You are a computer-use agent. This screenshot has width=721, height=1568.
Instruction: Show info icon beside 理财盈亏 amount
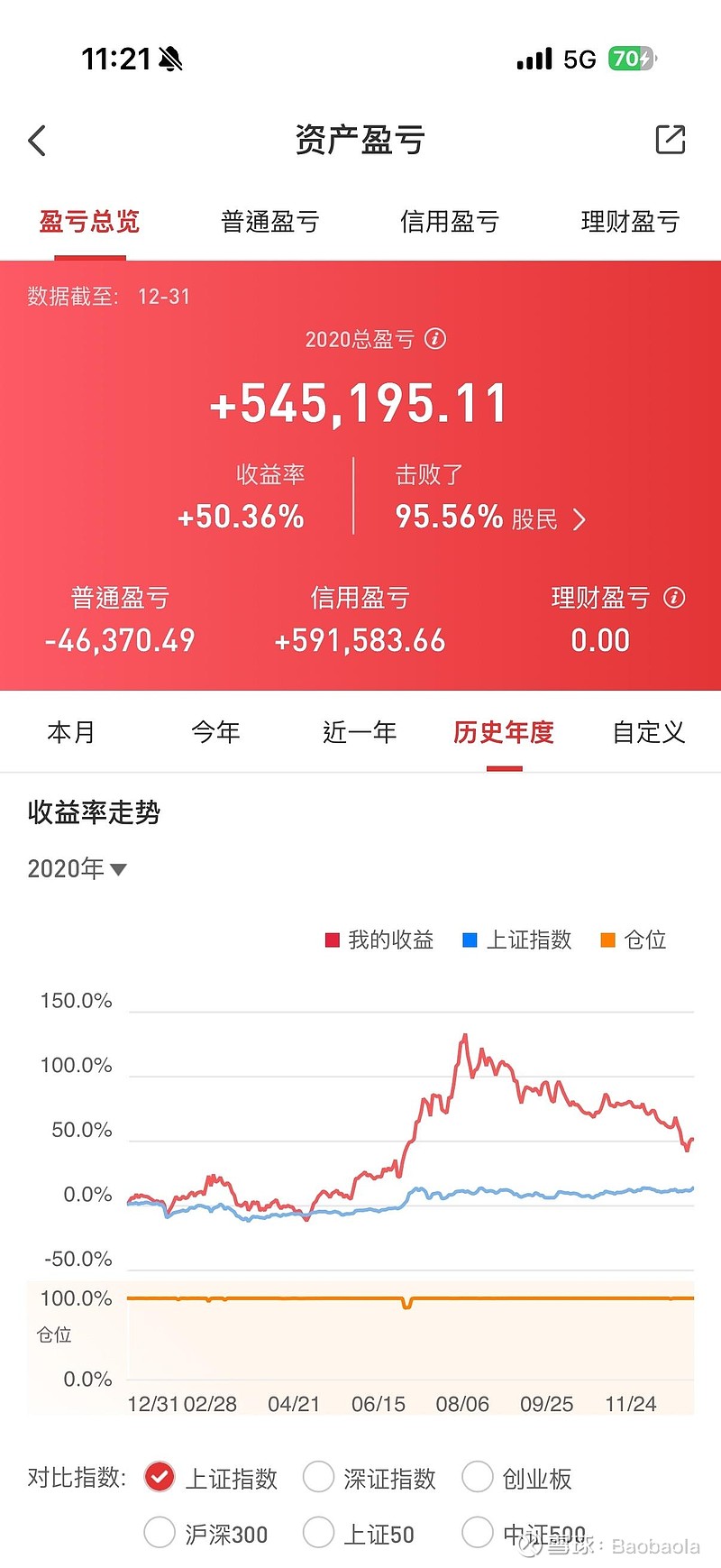(674, 598)
